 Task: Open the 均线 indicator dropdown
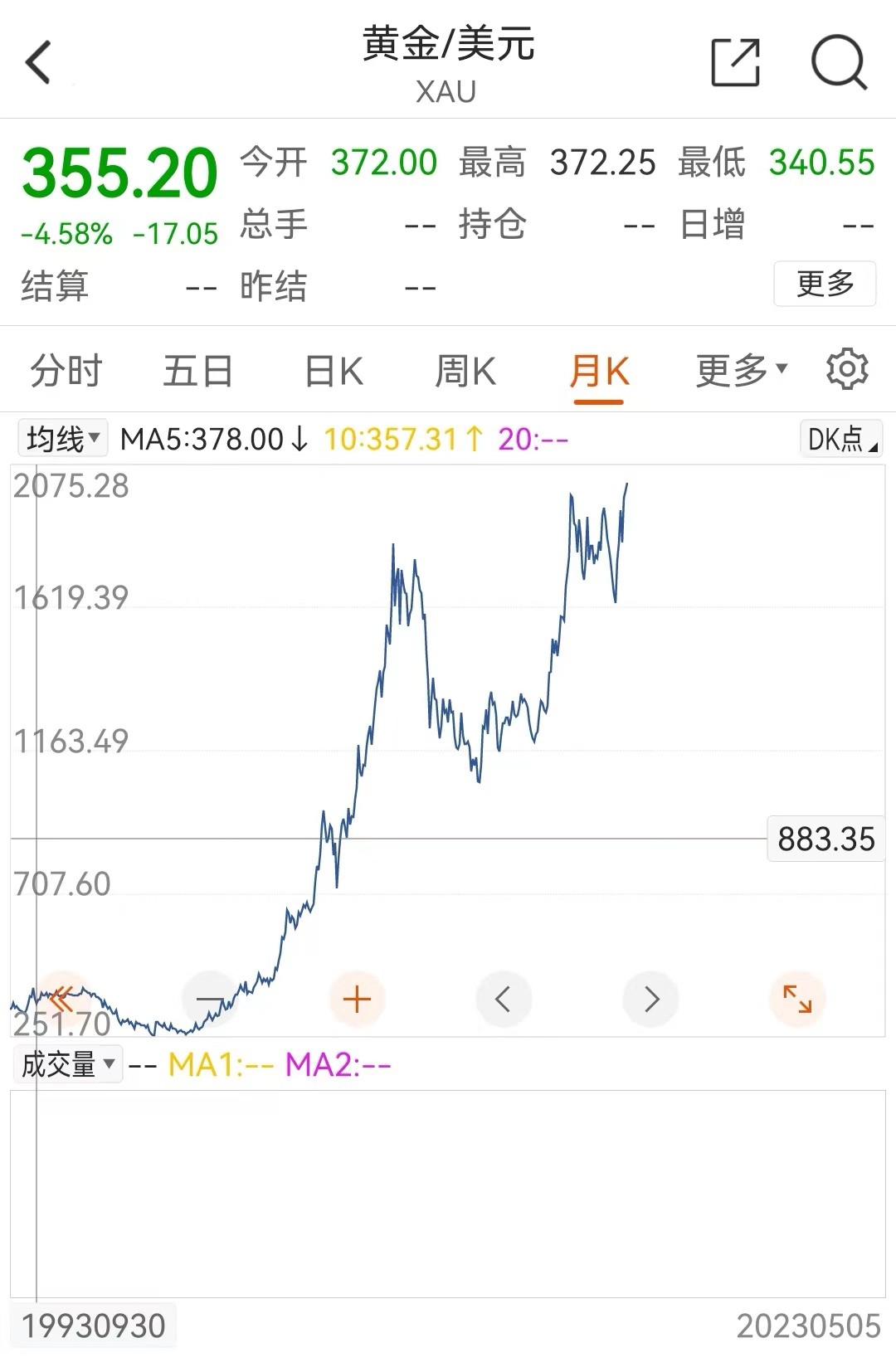[62, 439]
